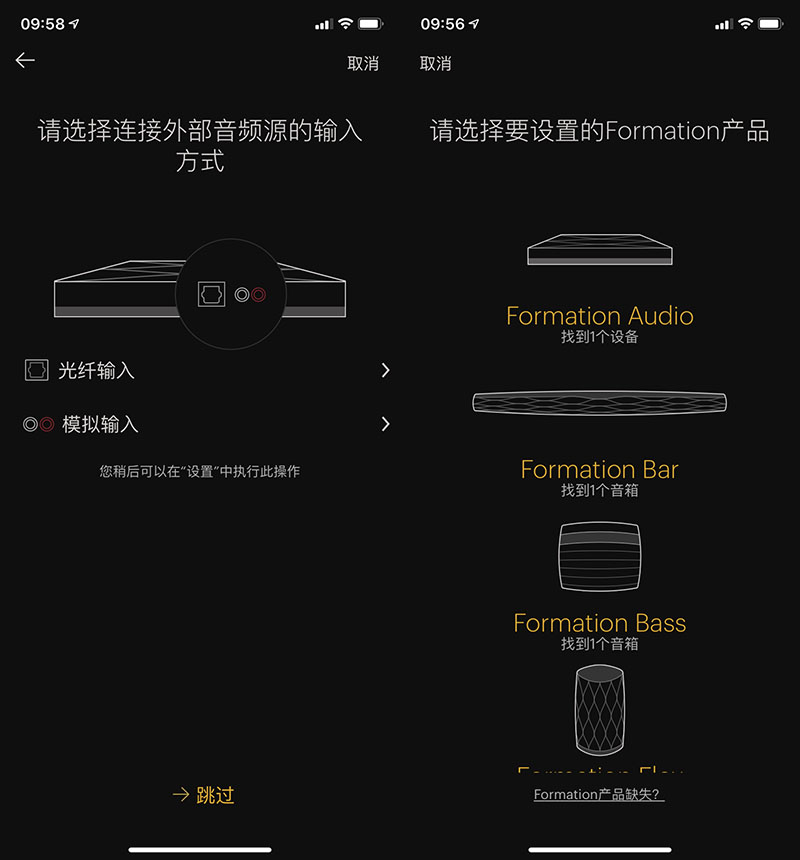Viewport: 800px width, 860px height.
Task: Select Formation Audio to set up
Action: point(599,315)
